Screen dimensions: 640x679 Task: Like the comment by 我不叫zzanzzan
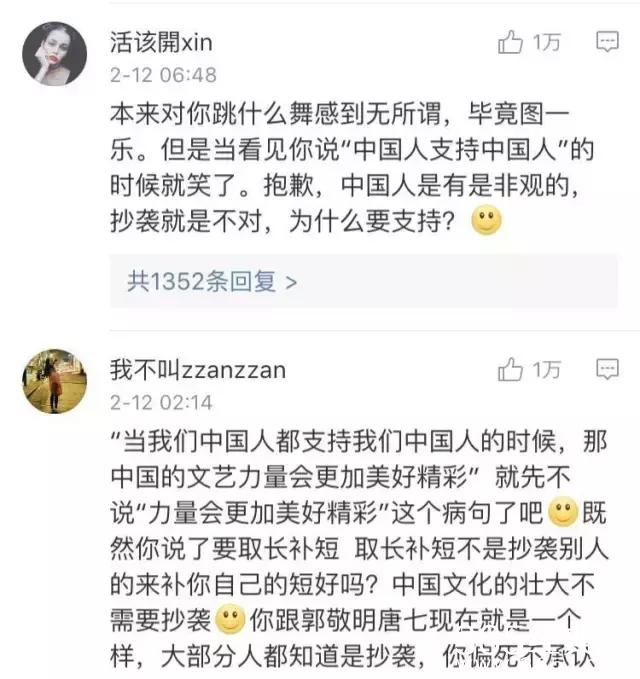(512, 370)
